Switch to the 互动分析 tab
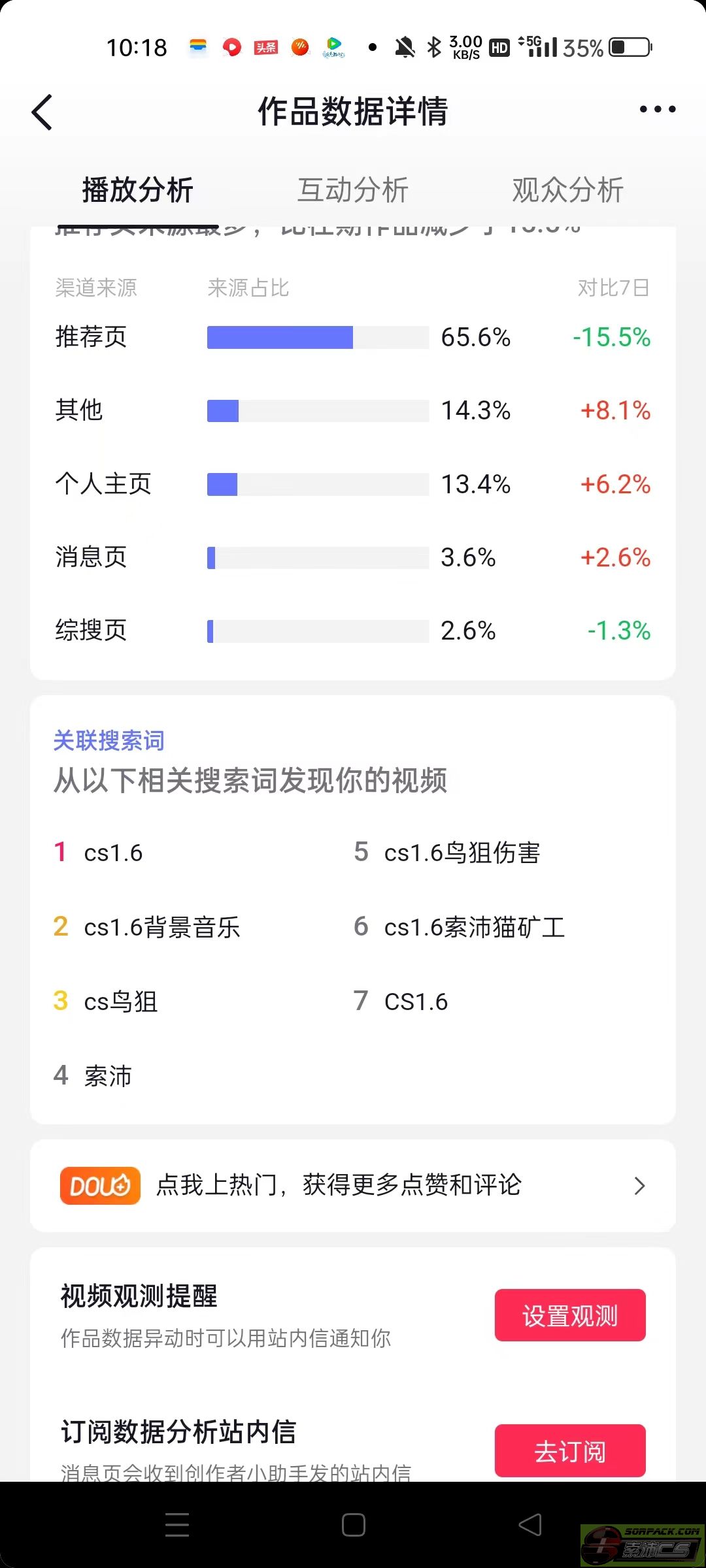Viewport: 706px width, 1568px height. pyautogui.click(x=353, y=190)
